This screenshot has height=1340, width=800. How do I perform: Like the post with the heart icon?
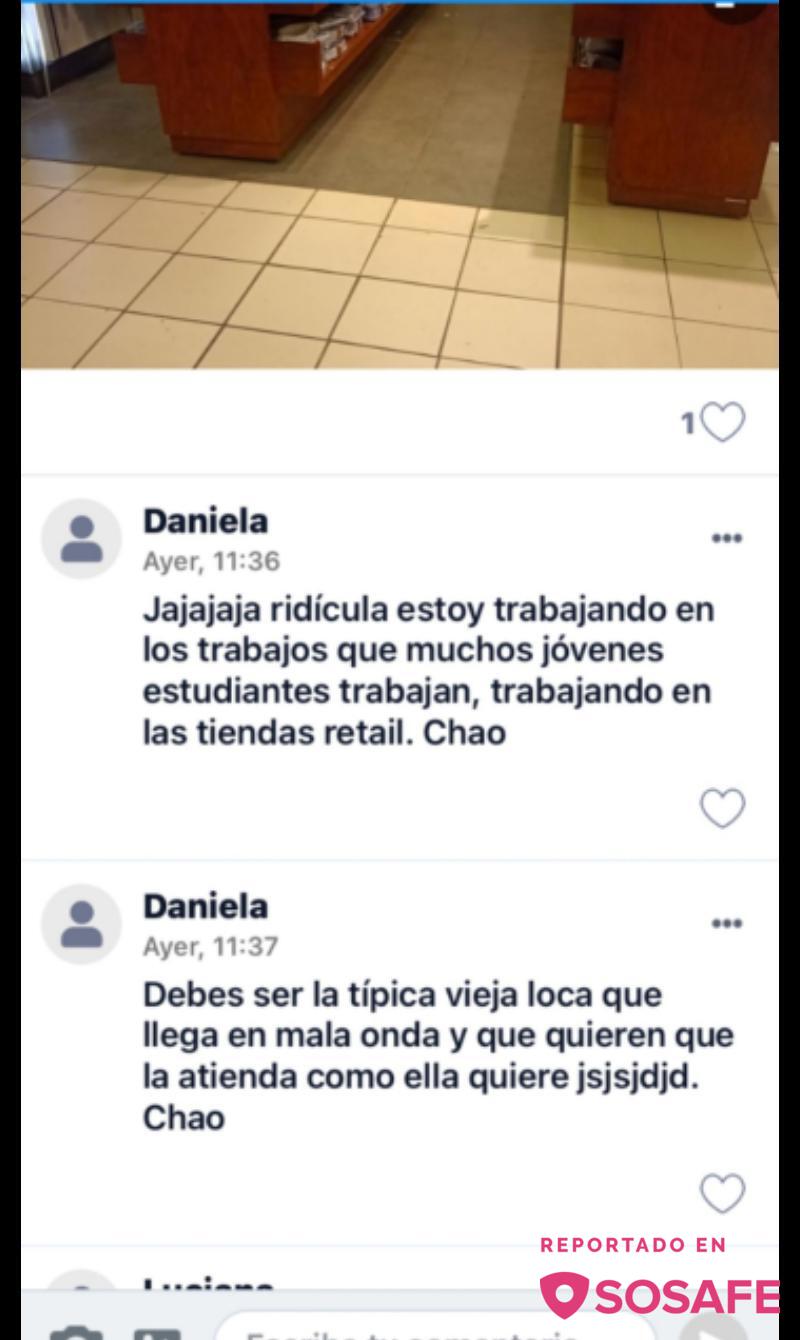(723, 422)
